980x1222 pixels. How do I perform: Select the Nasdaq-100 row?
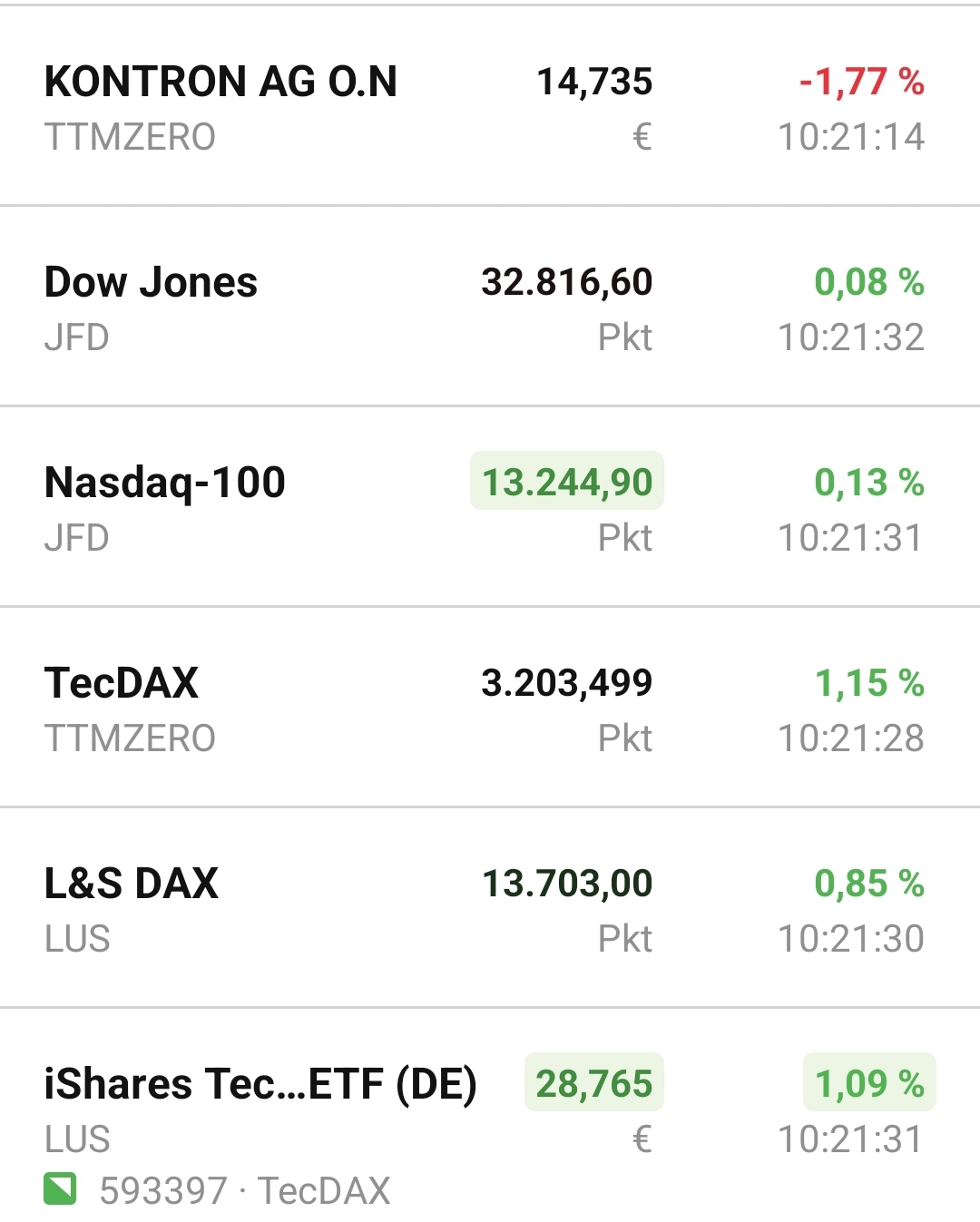165,483
